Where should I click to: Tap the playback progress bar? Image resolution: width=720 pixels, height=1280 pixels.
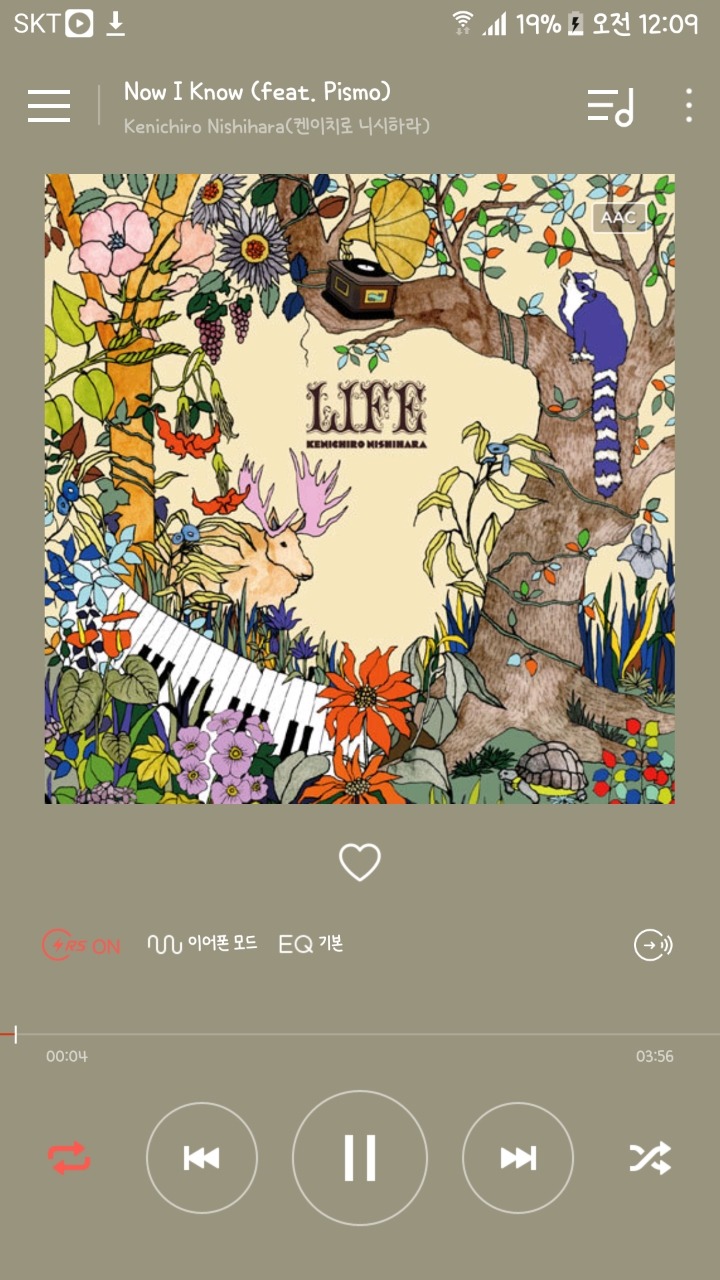360,1034
